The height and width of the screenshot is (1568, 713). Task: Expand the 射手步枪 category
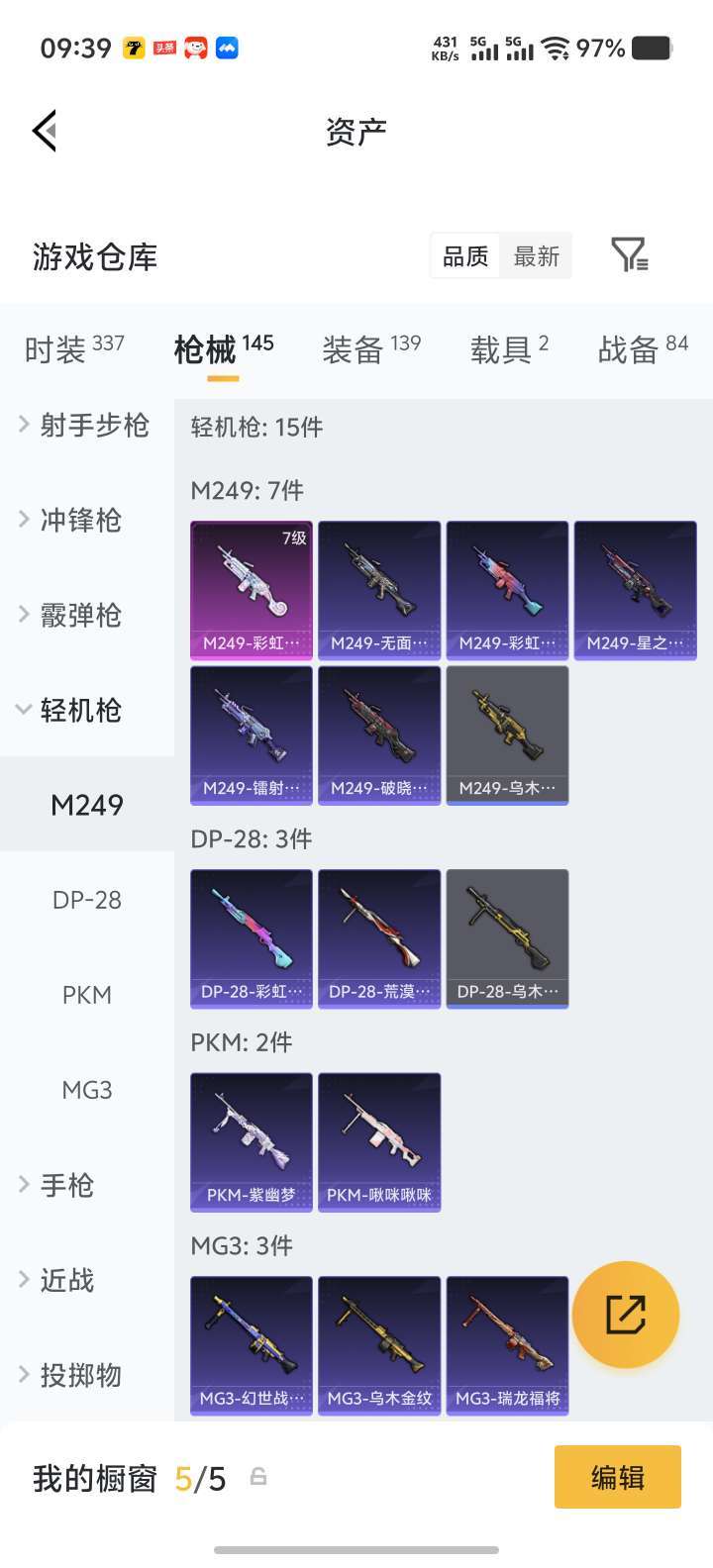click(85, 425)
